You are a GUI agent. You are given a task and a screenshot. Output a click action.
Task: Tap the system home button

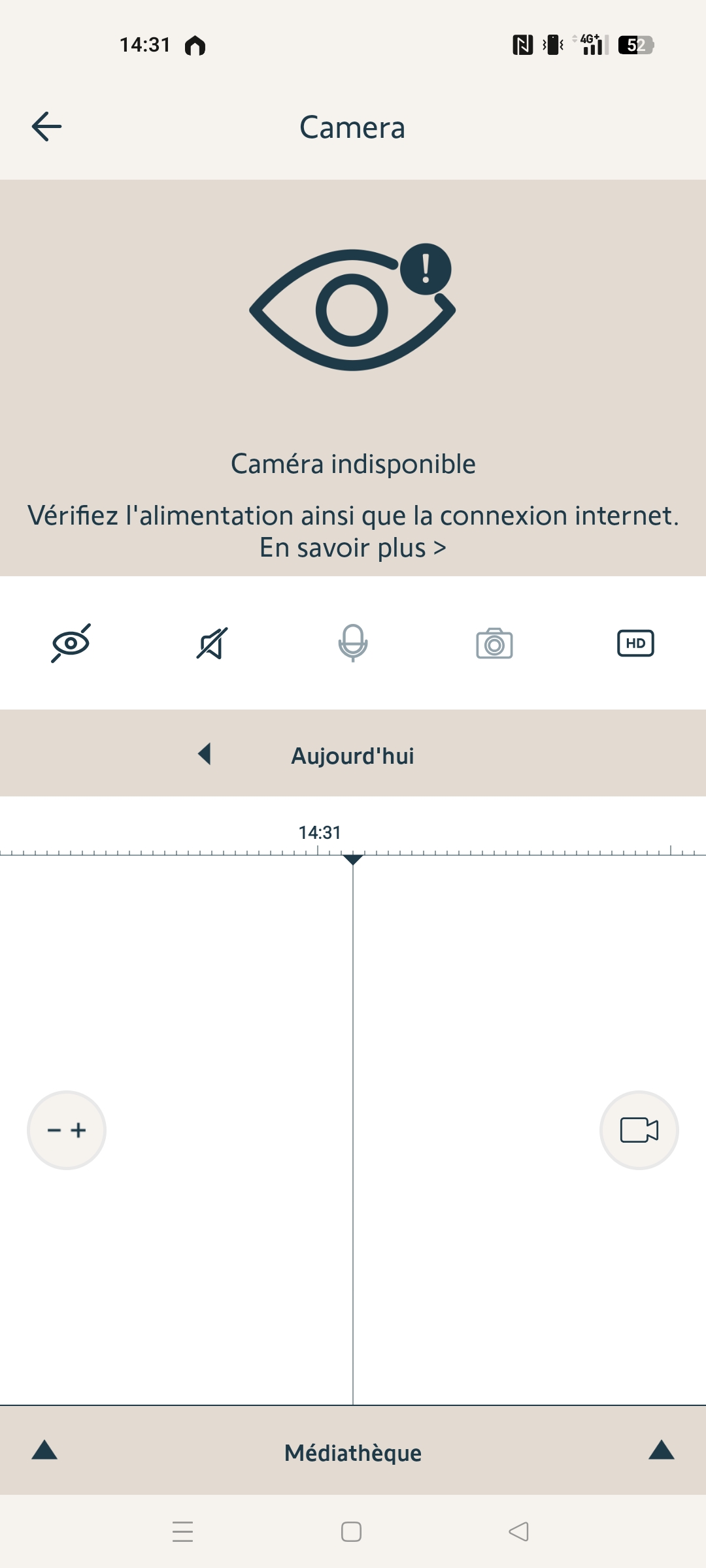tap(351, 1531)
